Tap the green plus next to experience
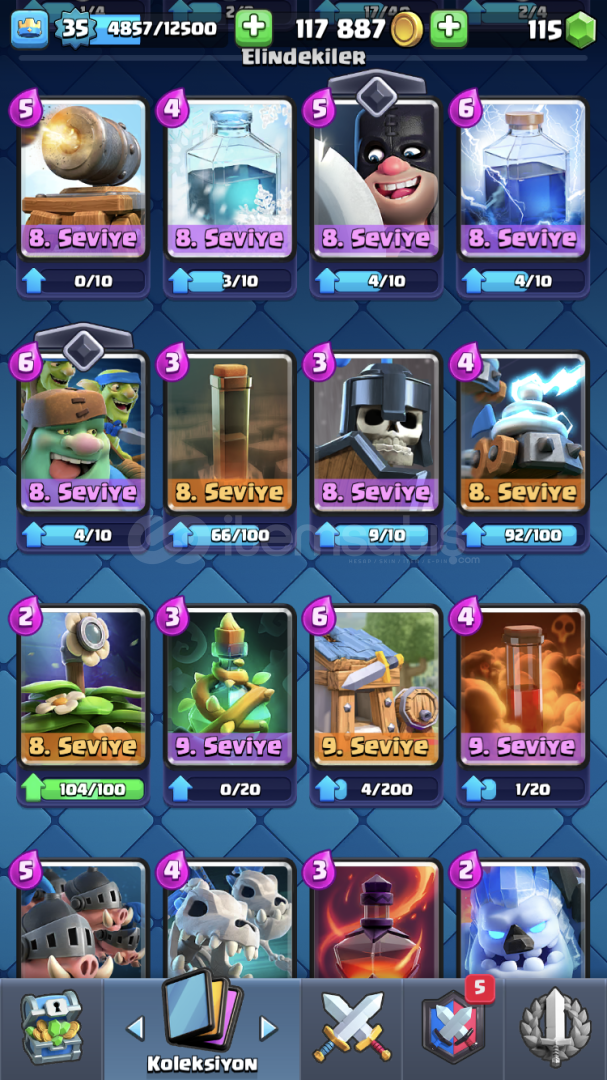 click(254, 29)
